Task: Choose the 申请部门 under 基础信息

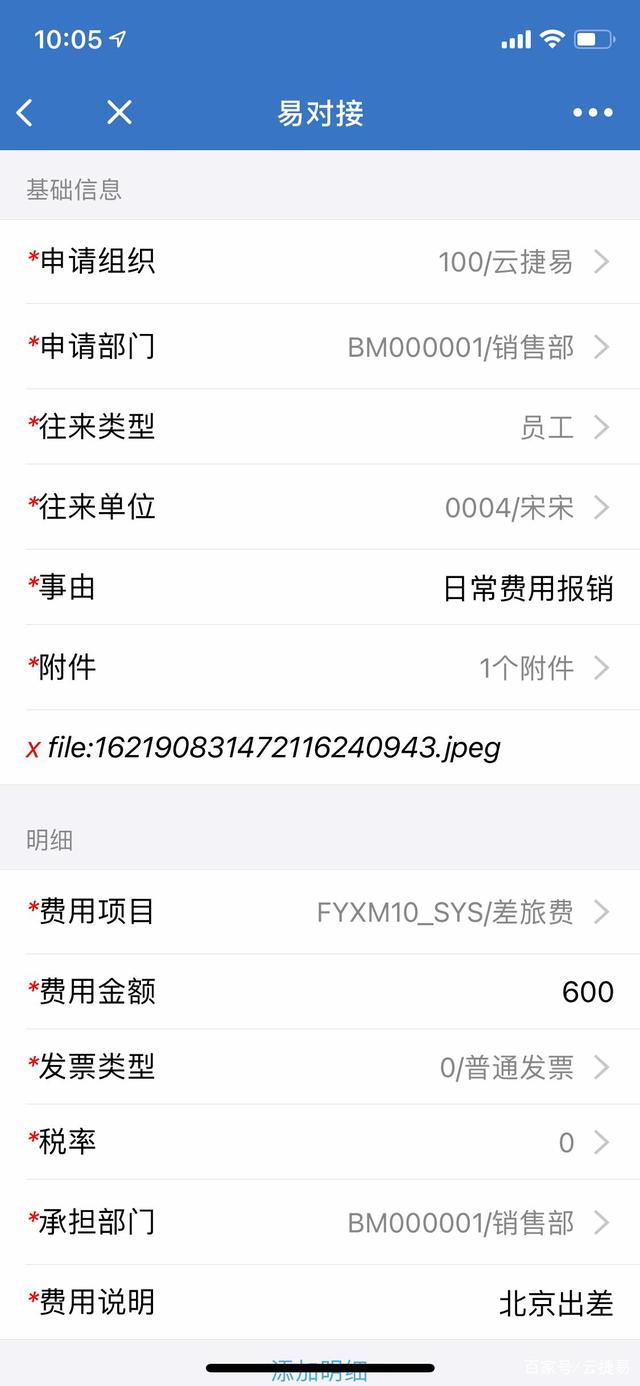Action: [320, 347]
